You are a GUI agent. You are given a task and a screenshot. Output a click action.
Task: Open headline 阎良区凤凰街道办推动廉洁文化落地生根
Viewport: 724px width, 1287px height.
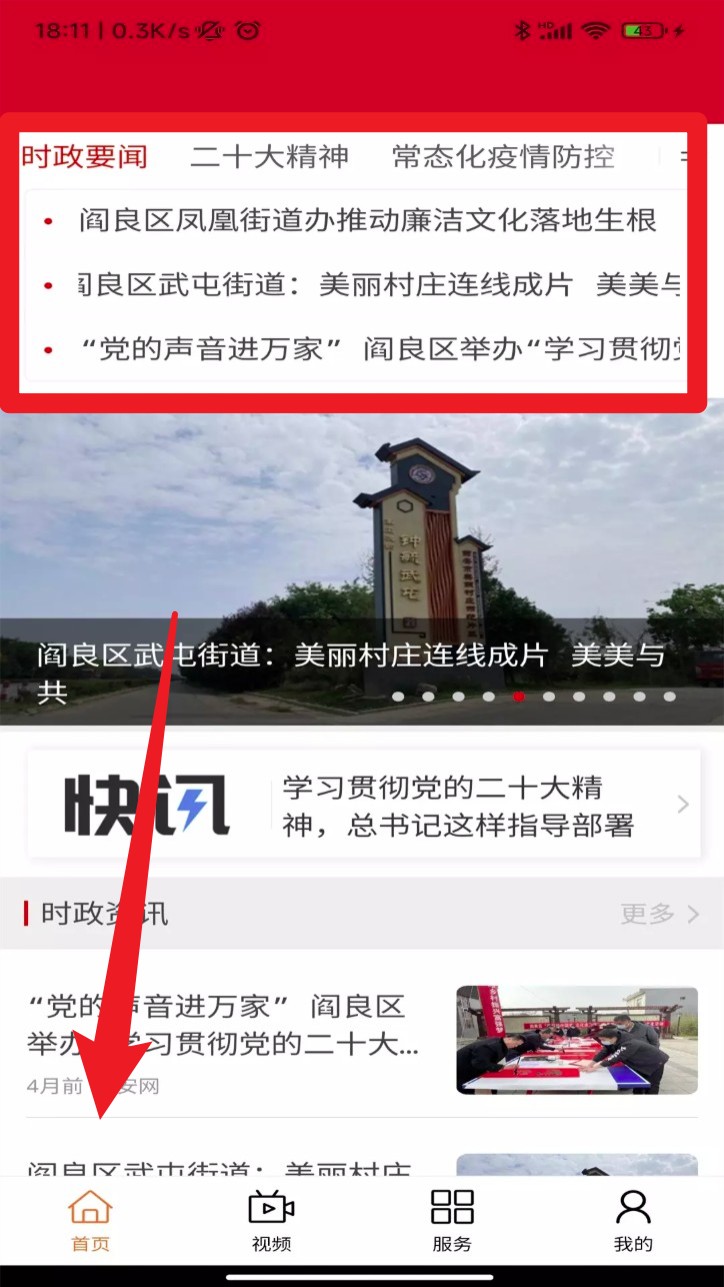[x=368, y=221]
